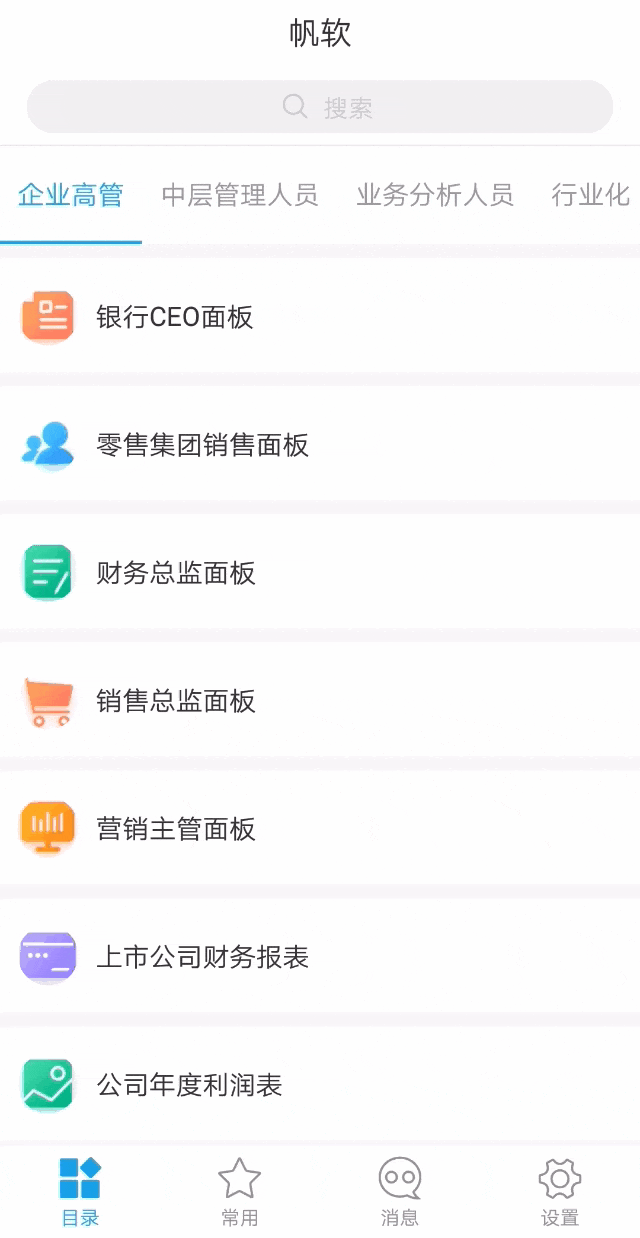
Task: Tap the 搜索 search box
Action: coord(320,107)
